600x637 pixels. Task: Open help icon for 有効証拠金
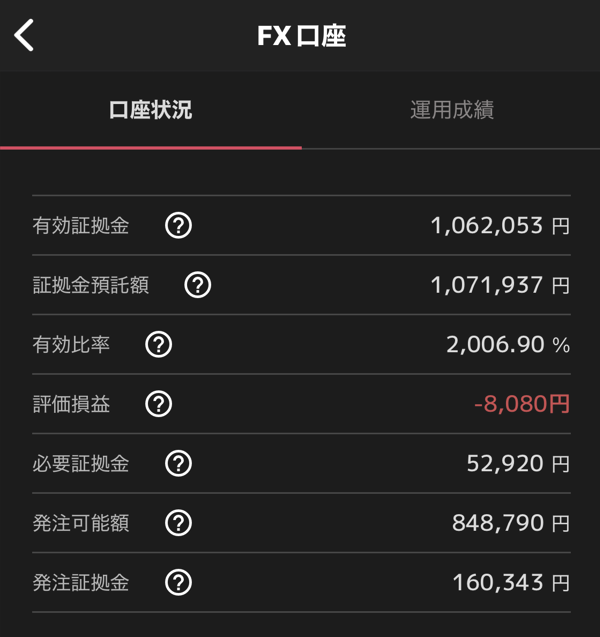coord(178,226)
